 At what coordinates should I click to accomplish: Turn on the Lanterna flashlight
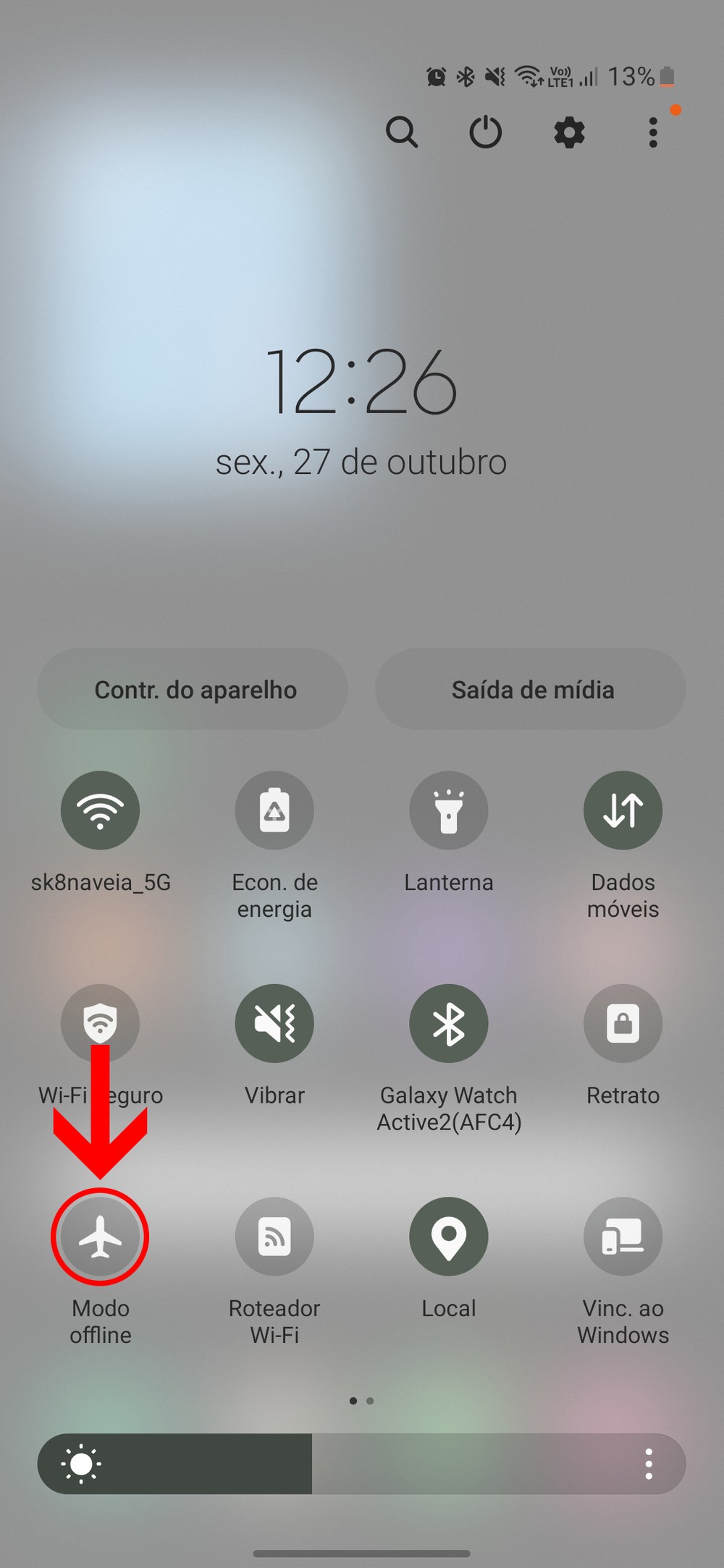(449, 810)
